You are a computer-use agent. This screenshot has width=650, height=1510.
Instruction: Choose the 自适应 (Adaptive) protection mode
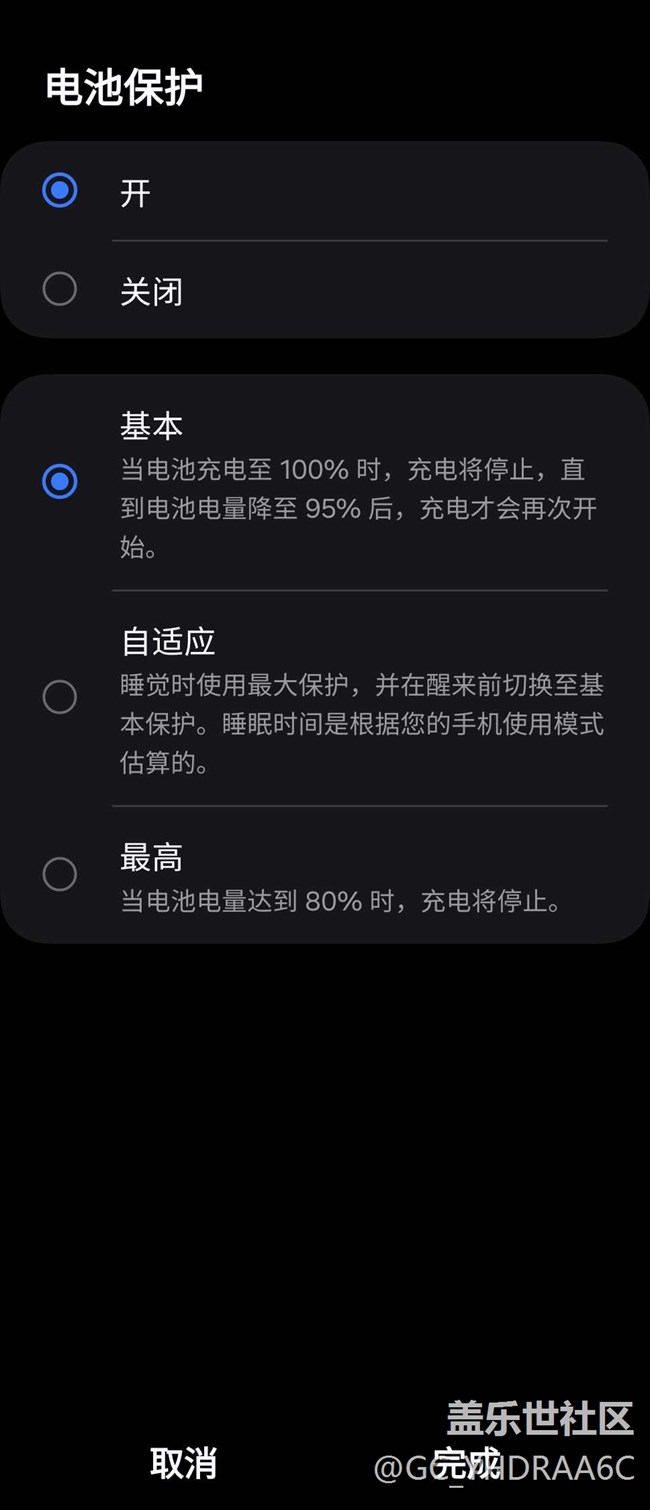(x=60, y=697)
